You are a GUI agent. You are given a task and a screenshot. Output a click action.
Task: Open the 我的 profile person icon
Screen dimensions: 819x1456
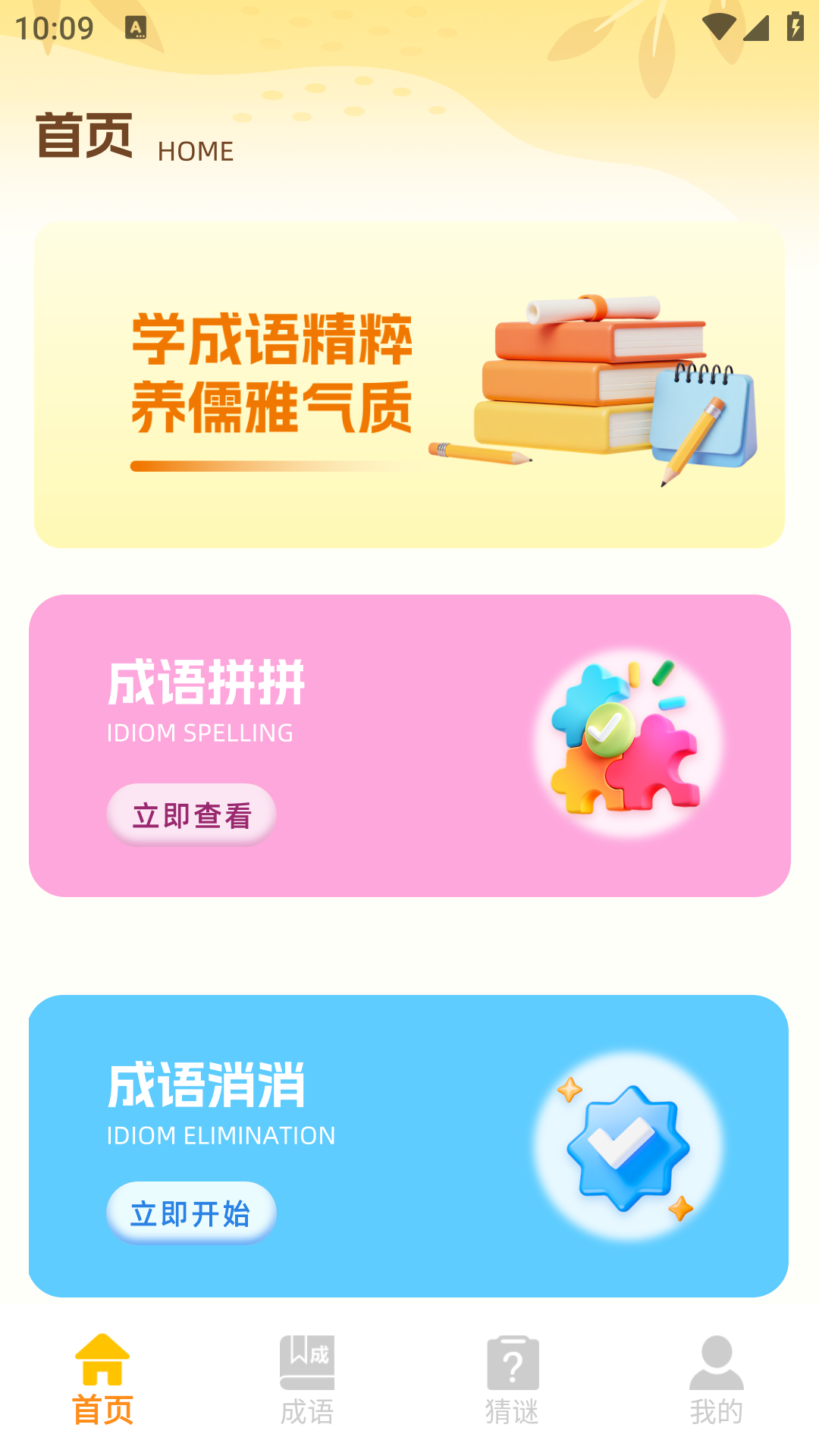pos(716,1361)
